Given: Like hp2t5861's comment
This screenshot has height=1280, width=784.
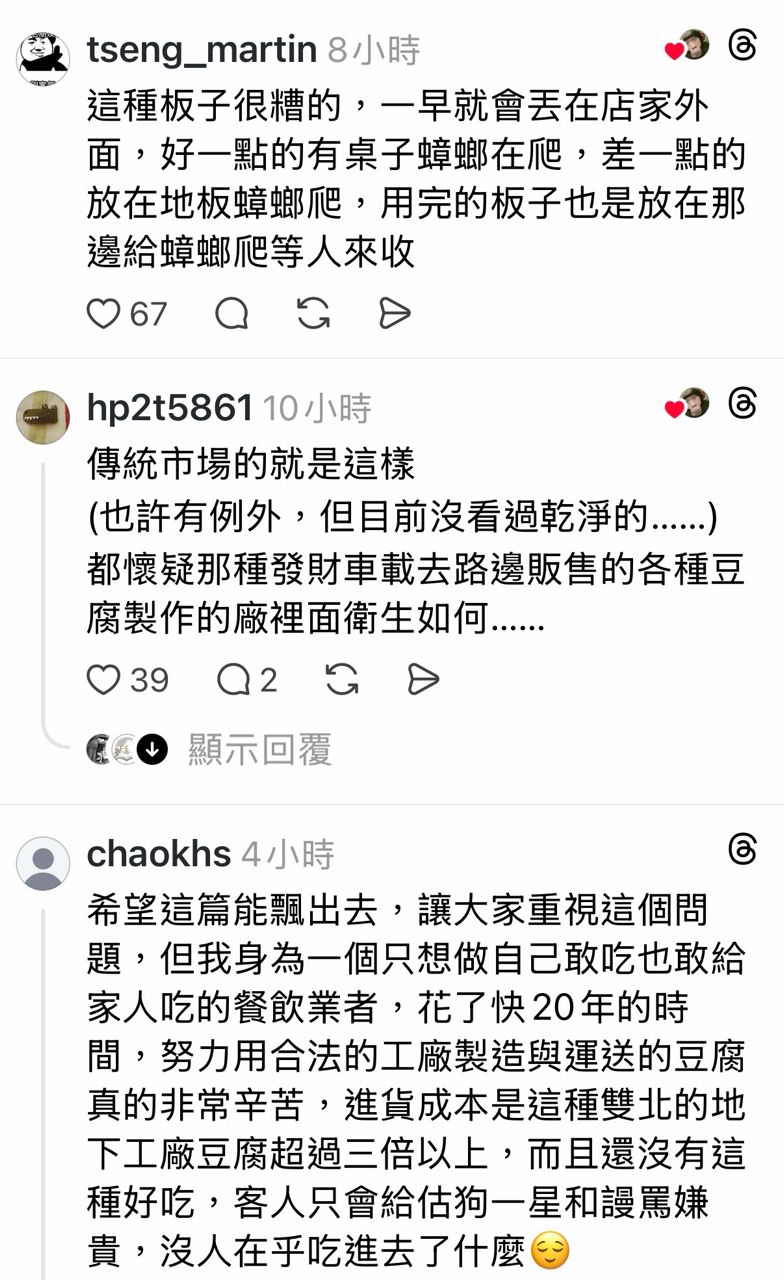Looking at the screenshot, I should click(103, 680).
